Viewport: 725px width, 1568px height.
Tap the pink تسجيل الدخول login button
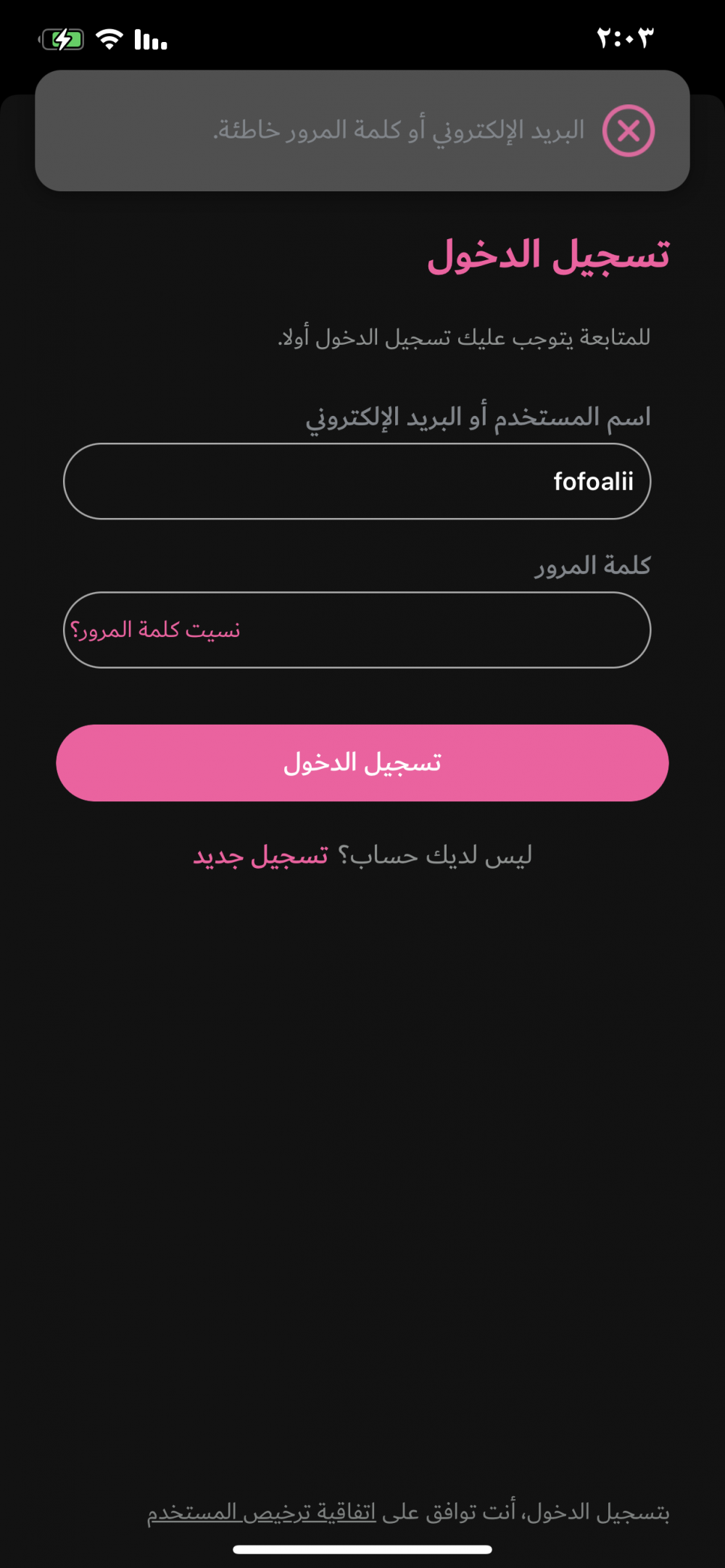pyautogui.click(x=362, y=763)
